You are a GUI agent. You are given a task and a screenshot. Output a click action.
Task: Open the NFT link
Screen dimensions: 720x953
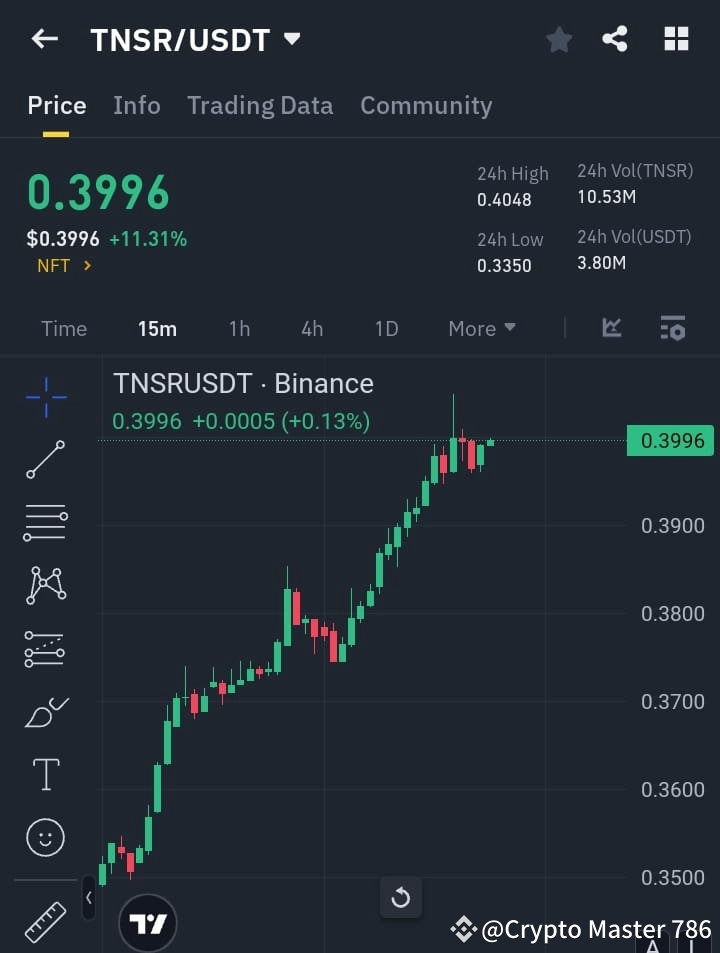pos(62,265)
